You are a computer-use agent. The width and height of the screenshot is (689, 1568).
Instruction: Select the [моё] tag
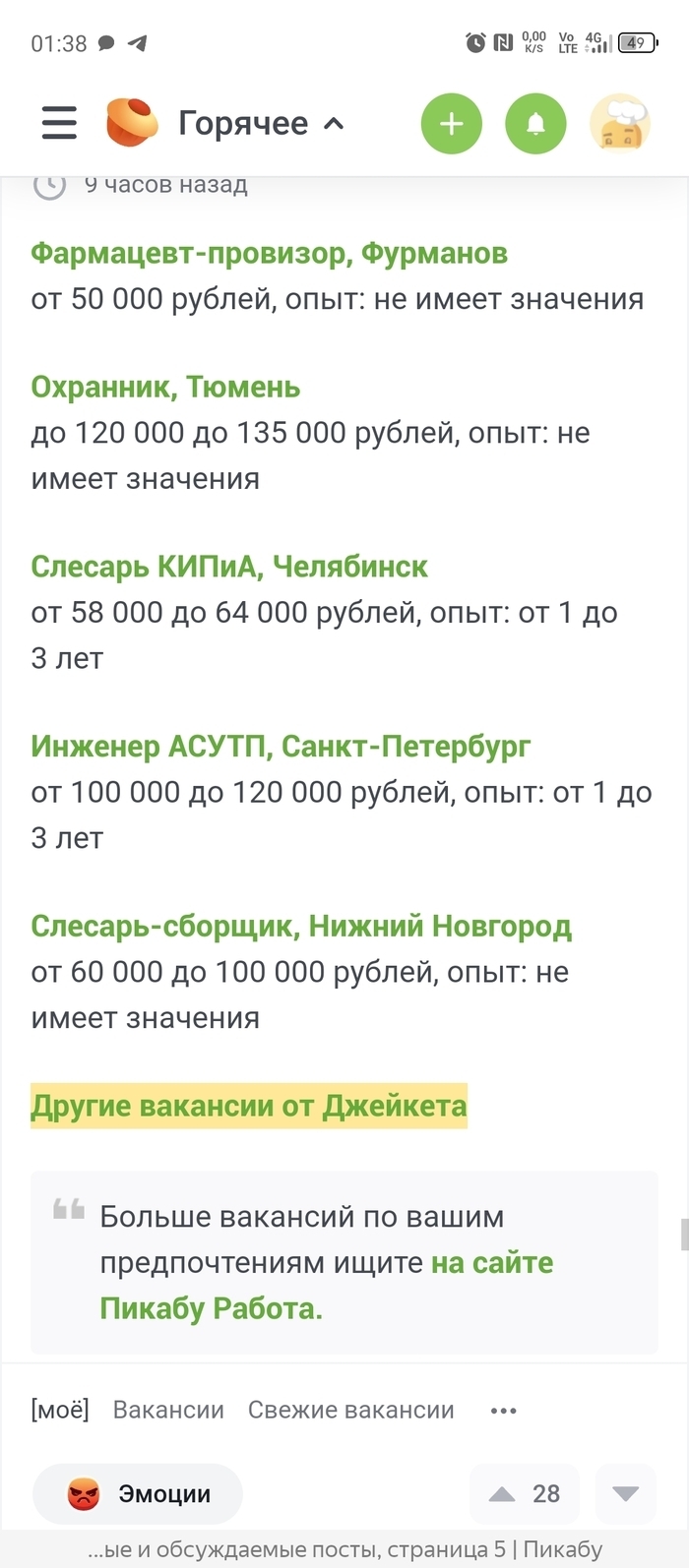(x=60, y=1410)
